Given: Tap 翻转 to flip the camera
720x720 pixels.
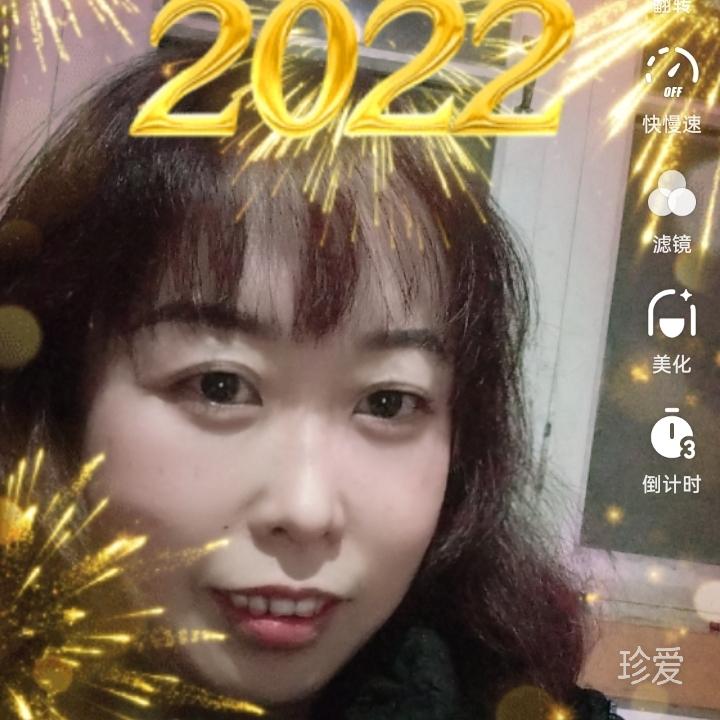Looking at the screenshot, I should [x=671, y=5].
